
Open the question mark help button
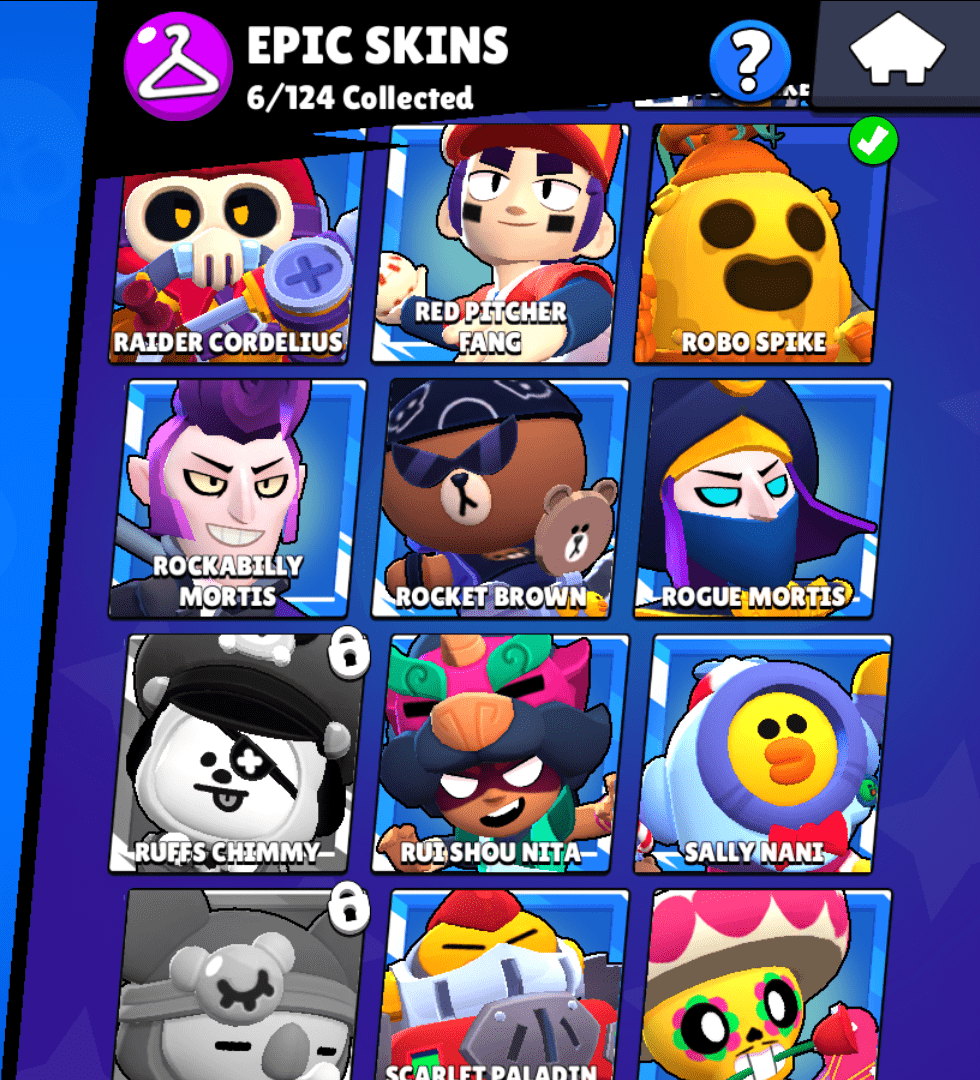coord(749,61)
